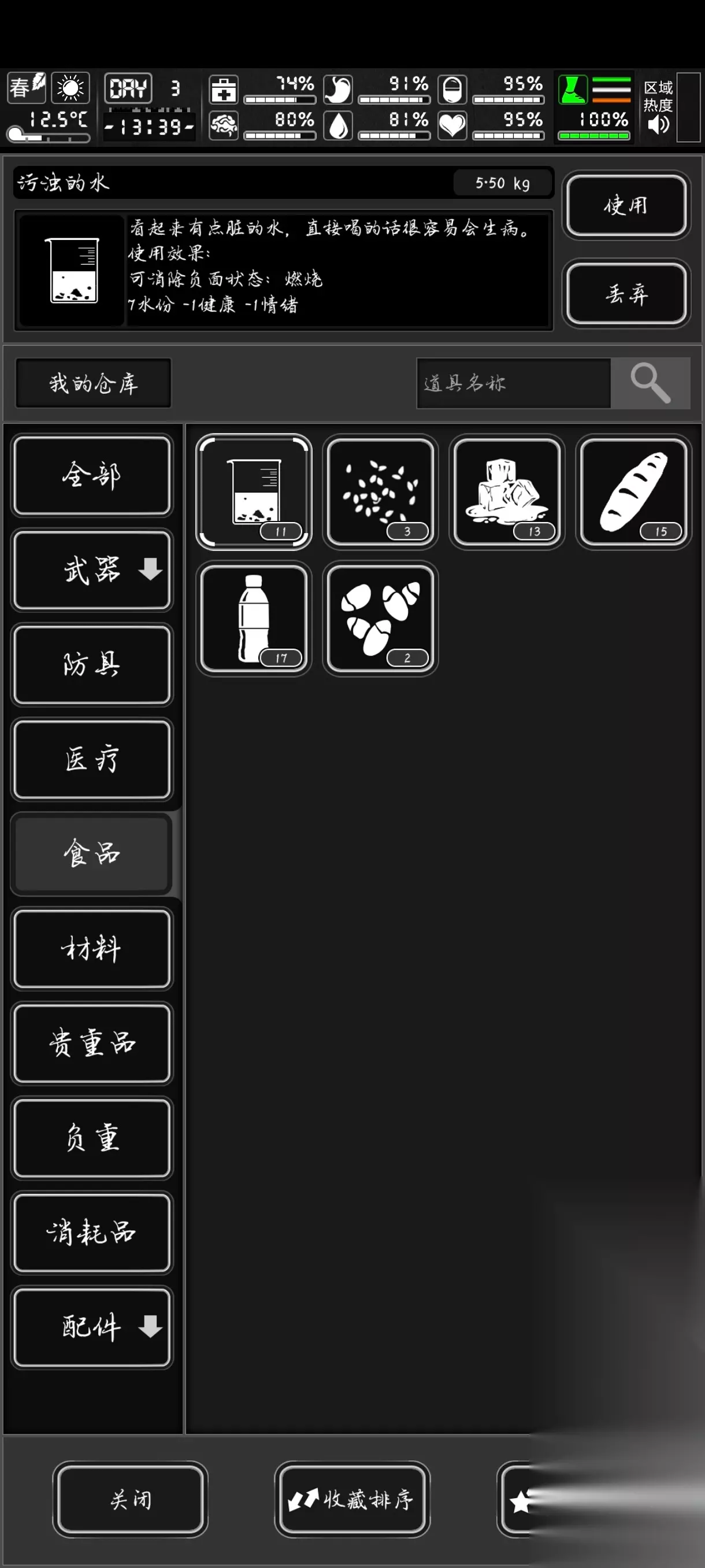Open the 材料 materials category
705x1568 pixels.
click(x=92, y=948)
